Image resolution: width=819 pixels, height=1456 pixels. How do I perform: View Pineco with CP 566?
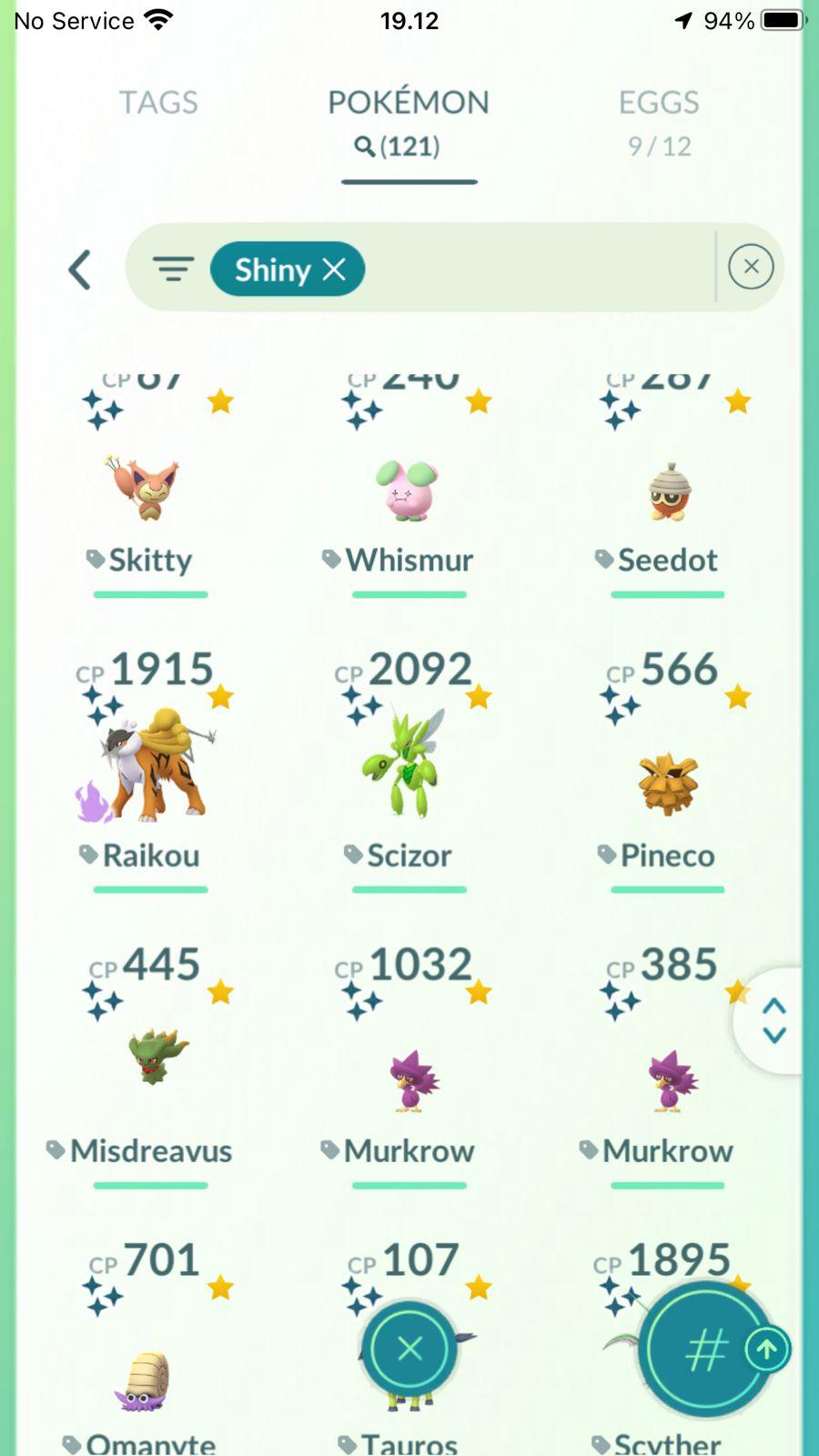point(667,783)
